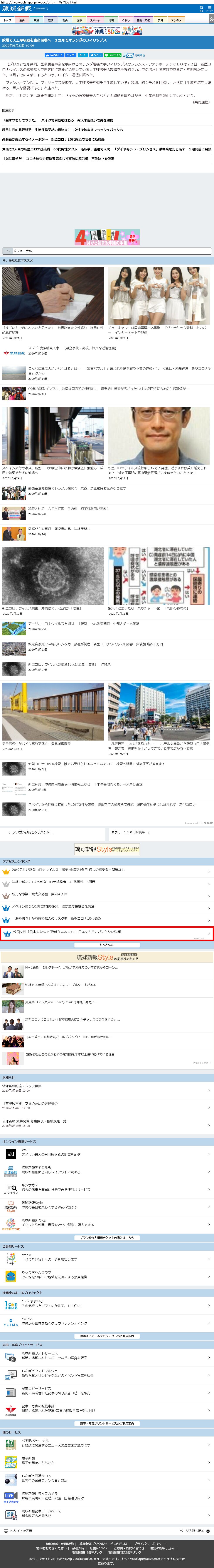Switch to the スポーツ tab
214x1568 pixels.
tap(95, 20)
